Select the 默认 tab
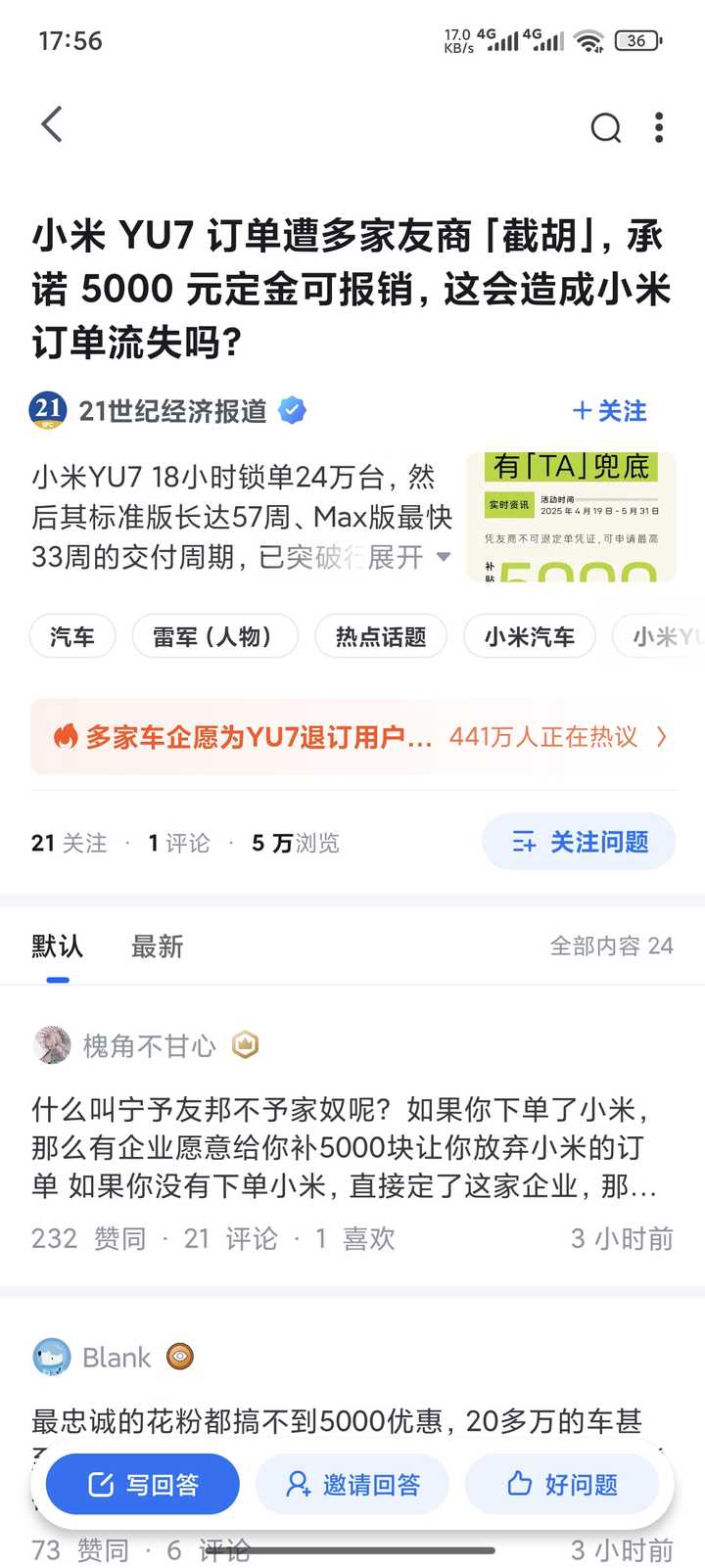Screen dimensions: 705x1568 (55, 945)
